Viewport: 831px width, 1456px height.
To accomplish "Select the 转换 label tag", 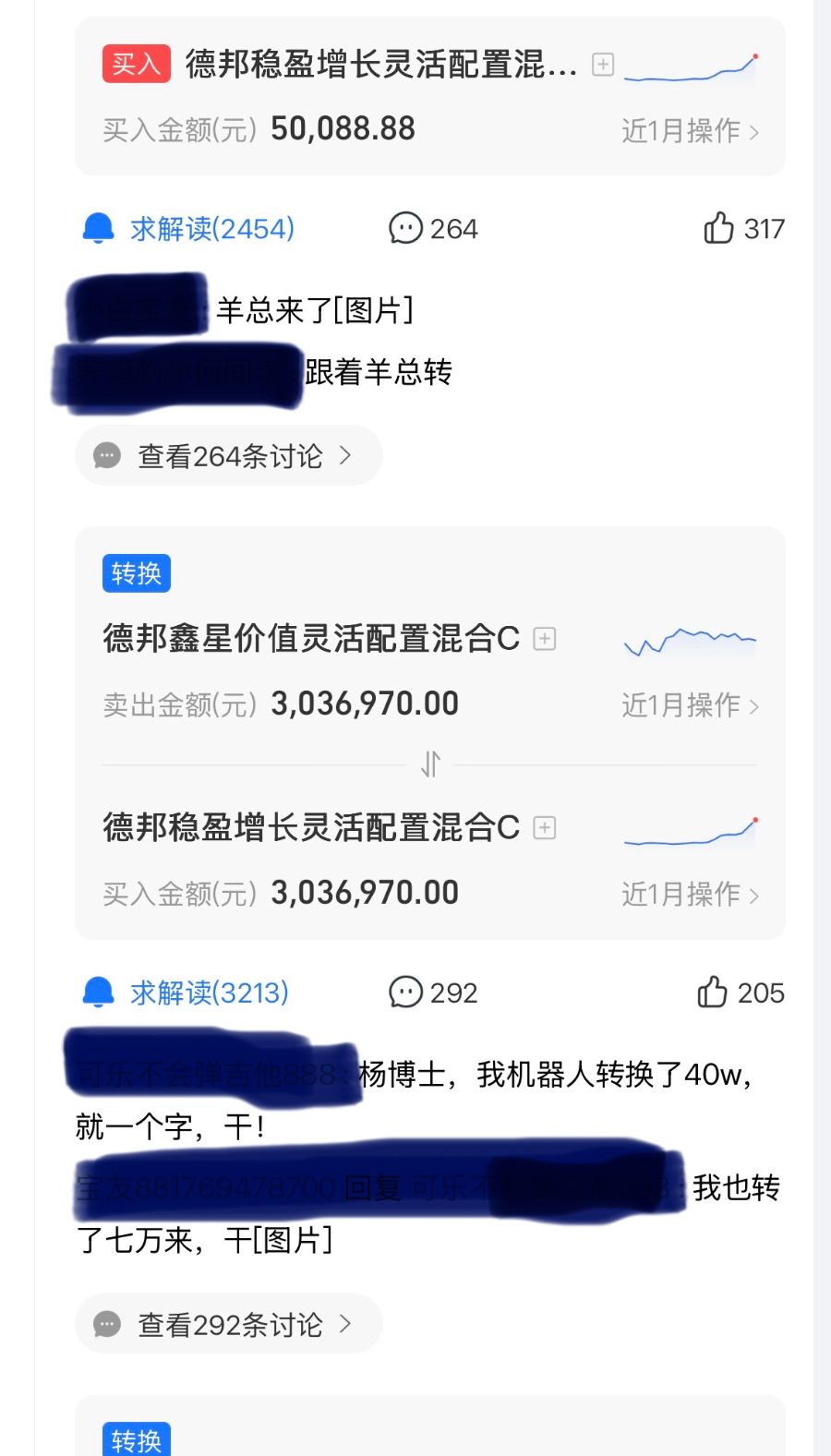I will point(135,572).
